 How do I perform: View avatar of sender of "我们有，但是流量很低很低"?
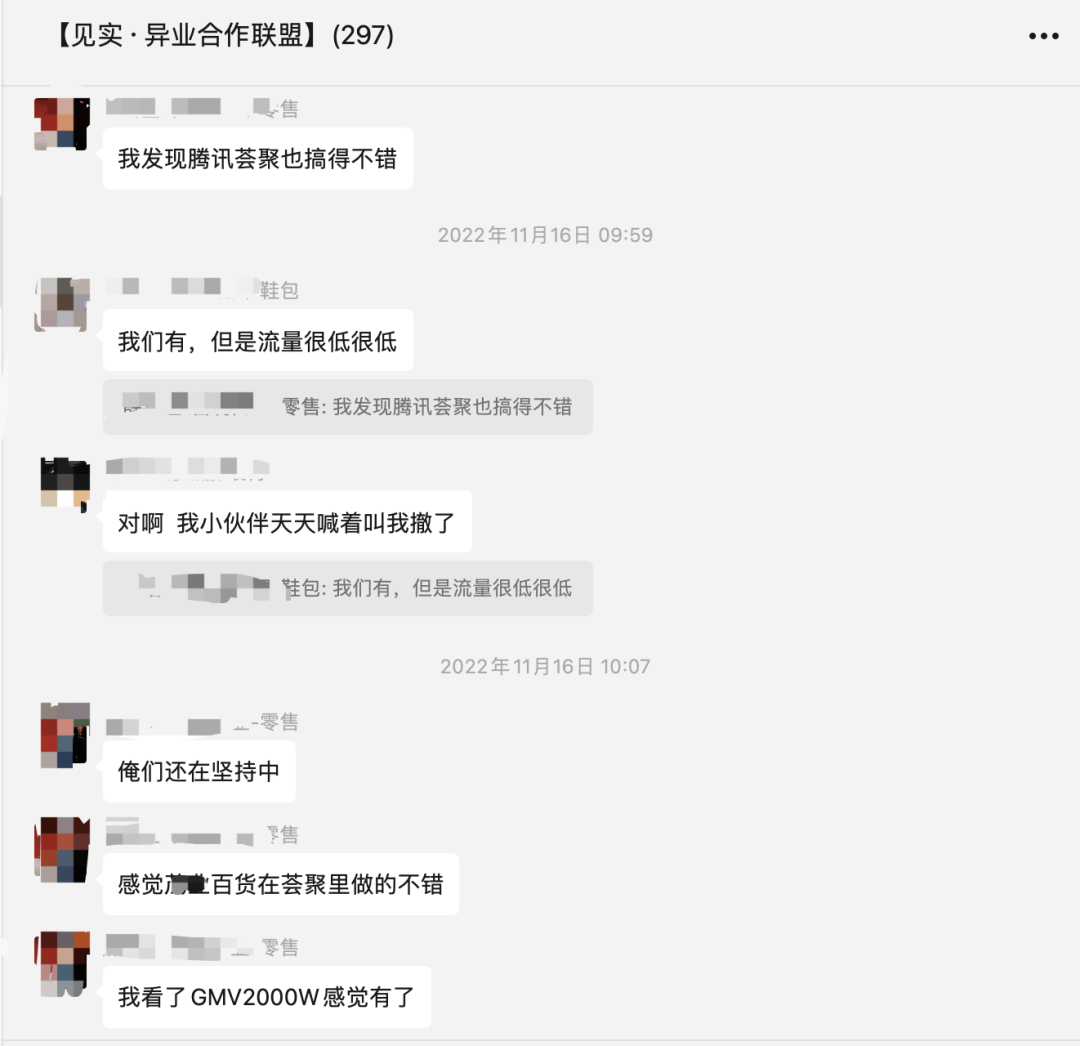(64, 305)
